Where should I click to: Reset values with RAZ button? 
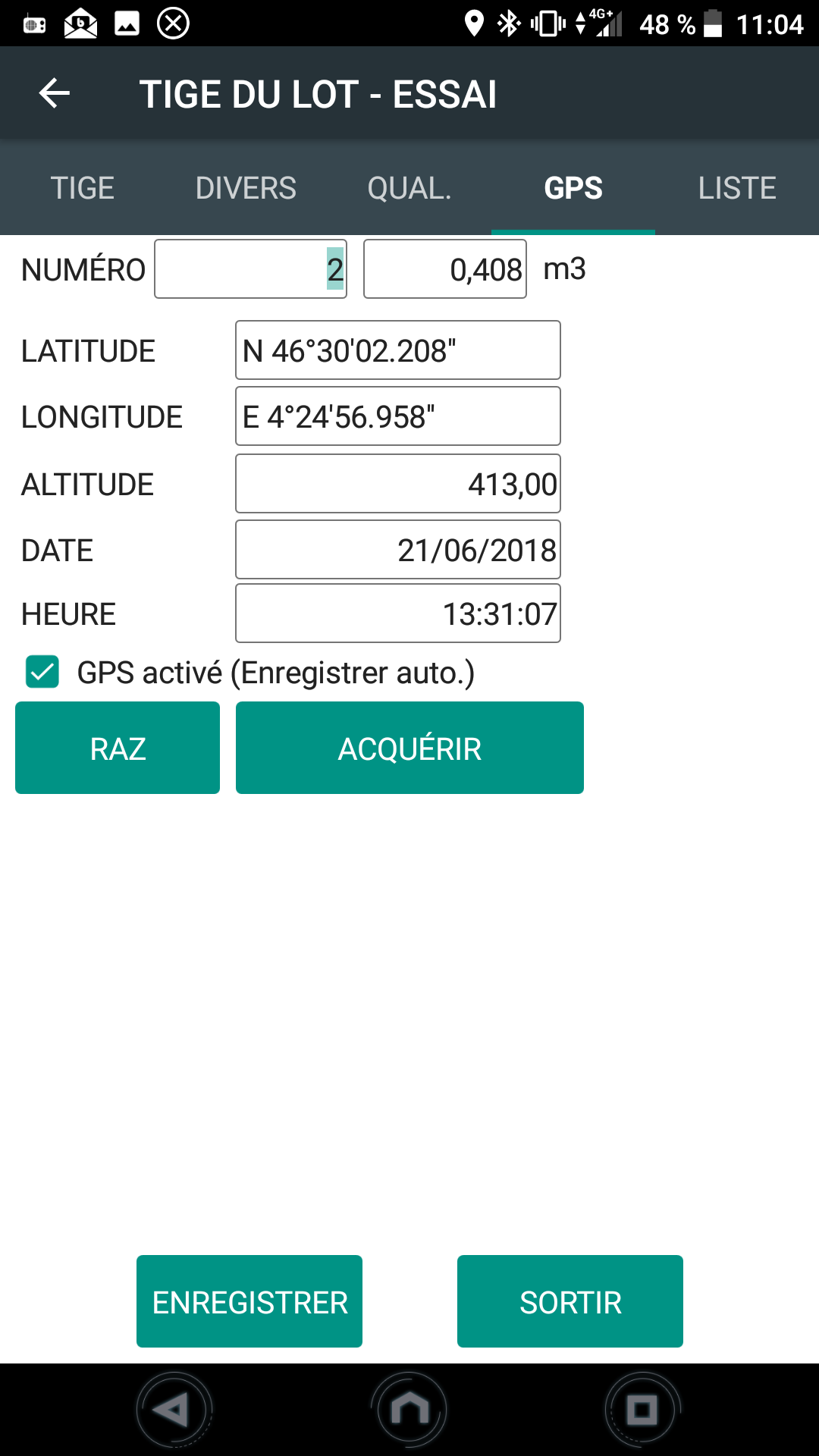pyautogui.click(x=118, y=748)
